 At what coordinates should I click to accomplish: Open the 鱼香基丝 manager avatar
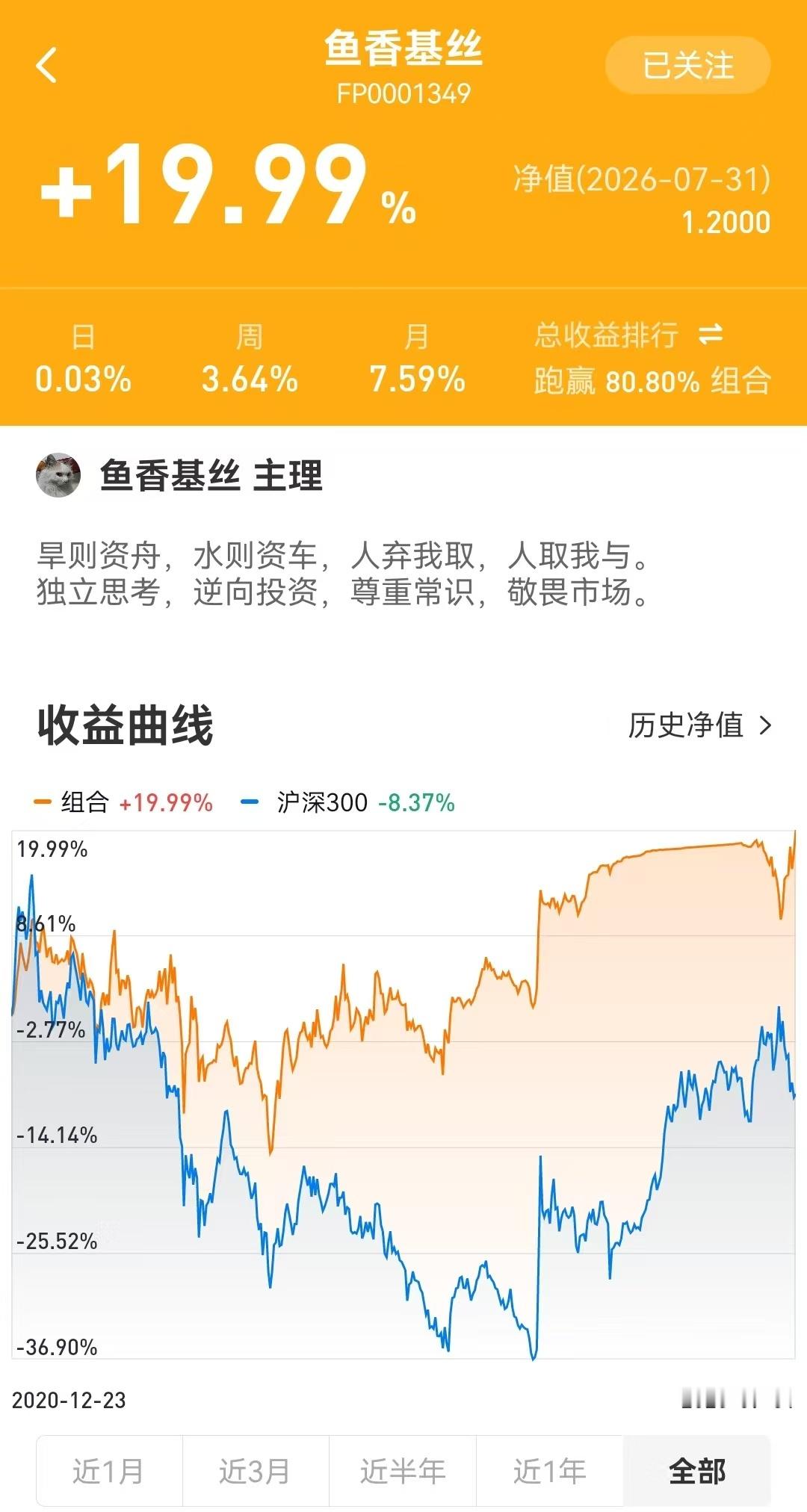58,475
